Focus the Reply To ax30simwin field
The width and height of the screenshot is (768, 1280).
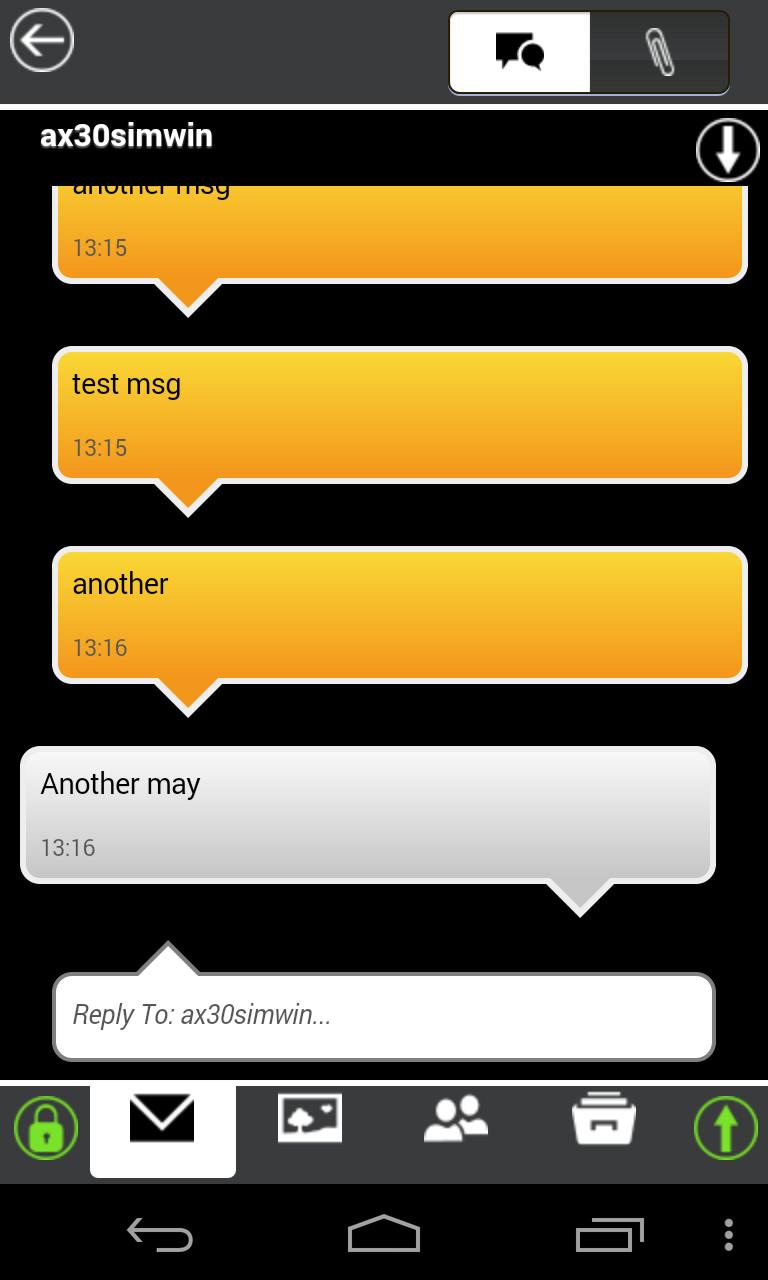[x=384, y=1016]
